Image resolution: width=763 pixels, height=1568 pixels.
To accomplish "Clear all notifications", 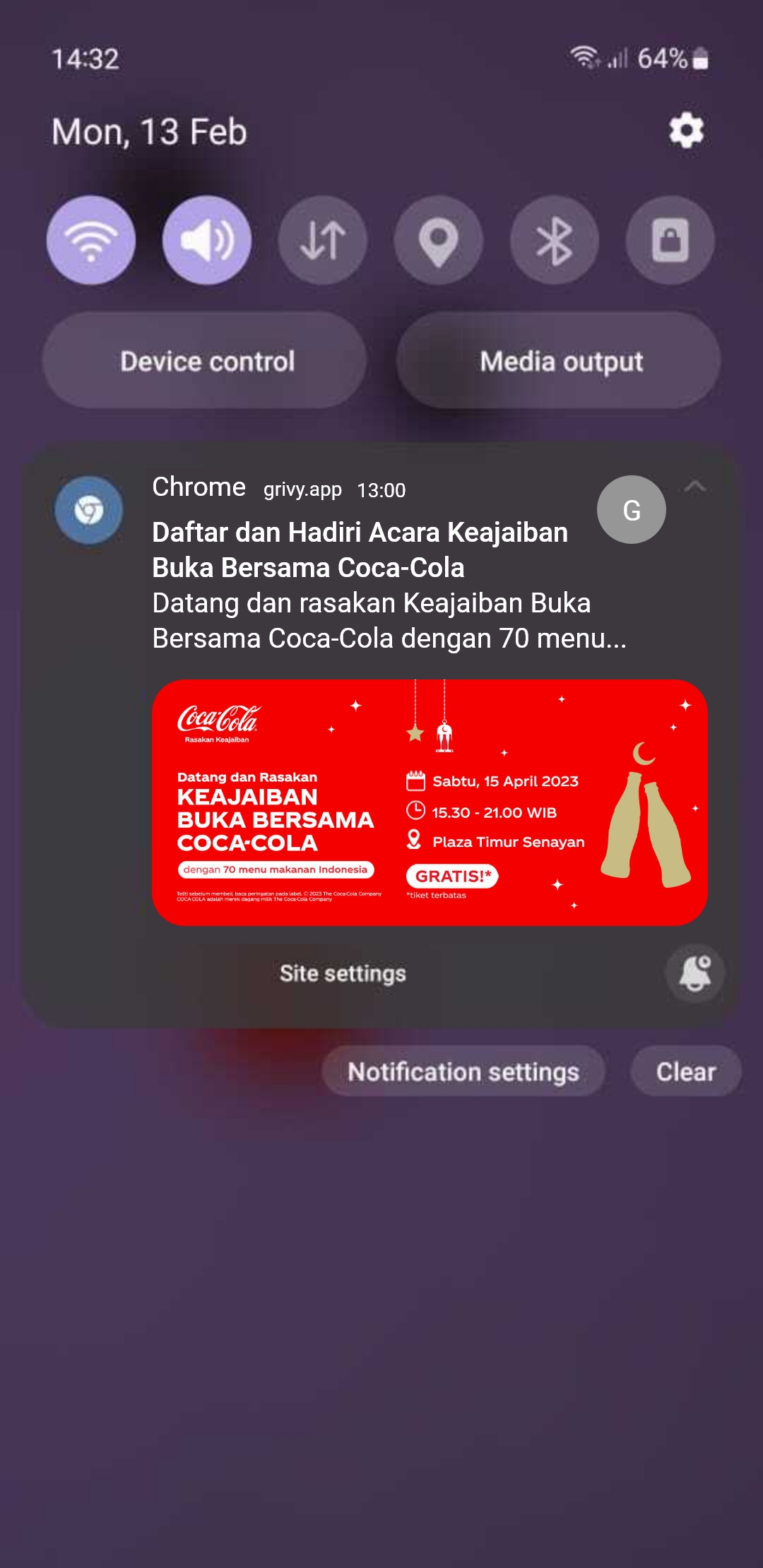I will click(685, 1071).
